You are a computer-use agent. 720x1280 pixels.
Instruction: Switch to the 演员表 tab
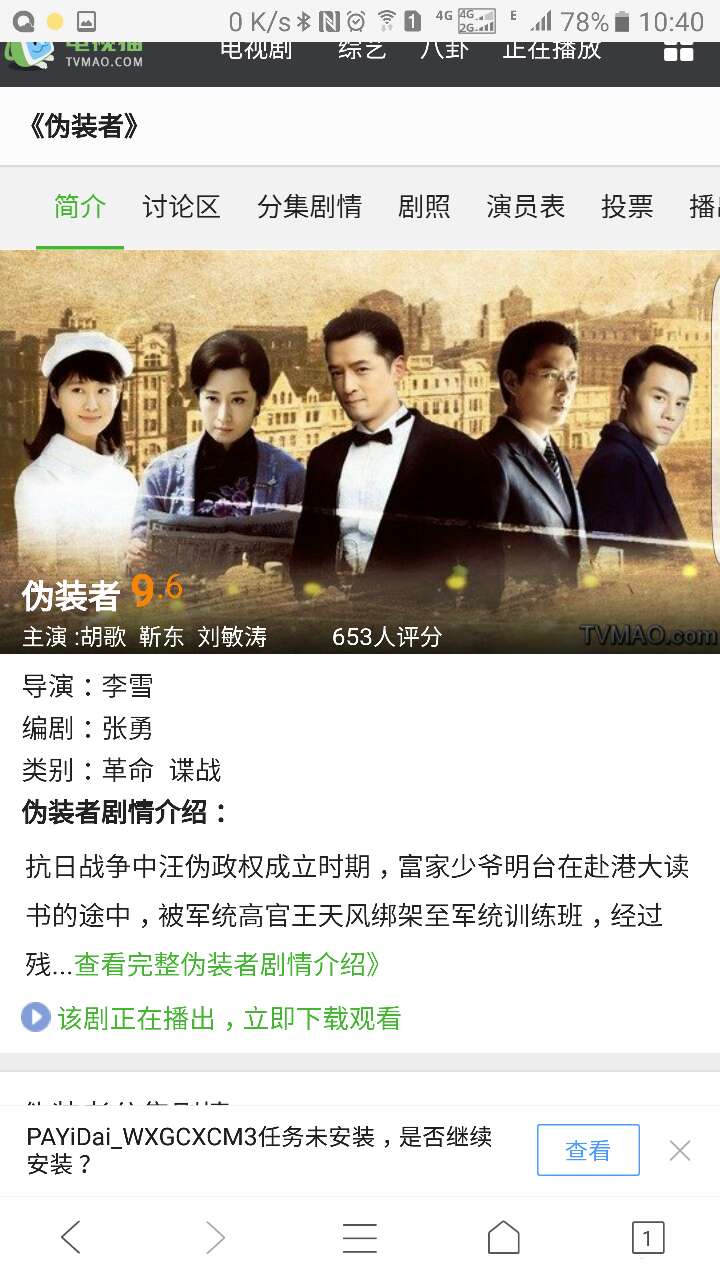tap(526, 207)
